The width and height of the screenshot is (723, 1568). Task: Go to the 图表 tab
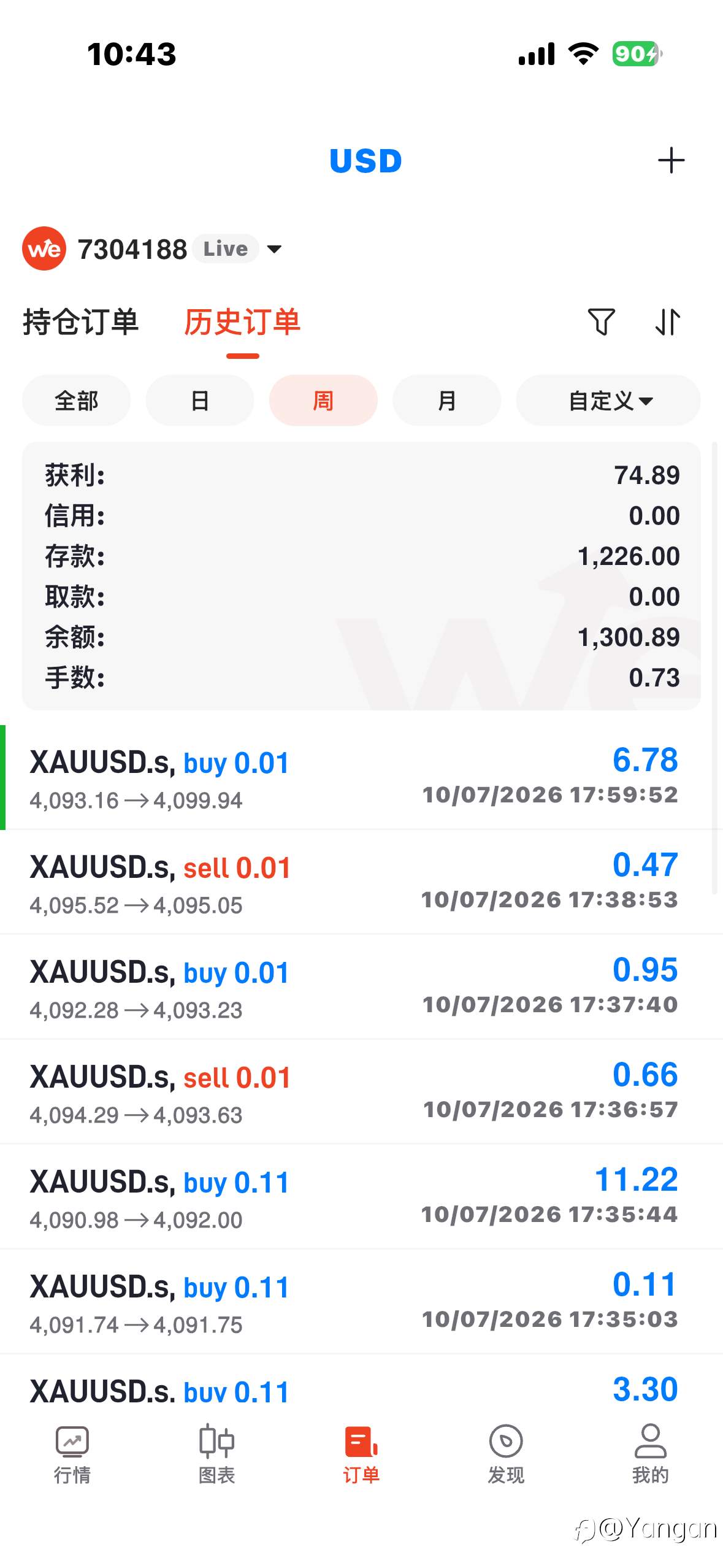216,1454
